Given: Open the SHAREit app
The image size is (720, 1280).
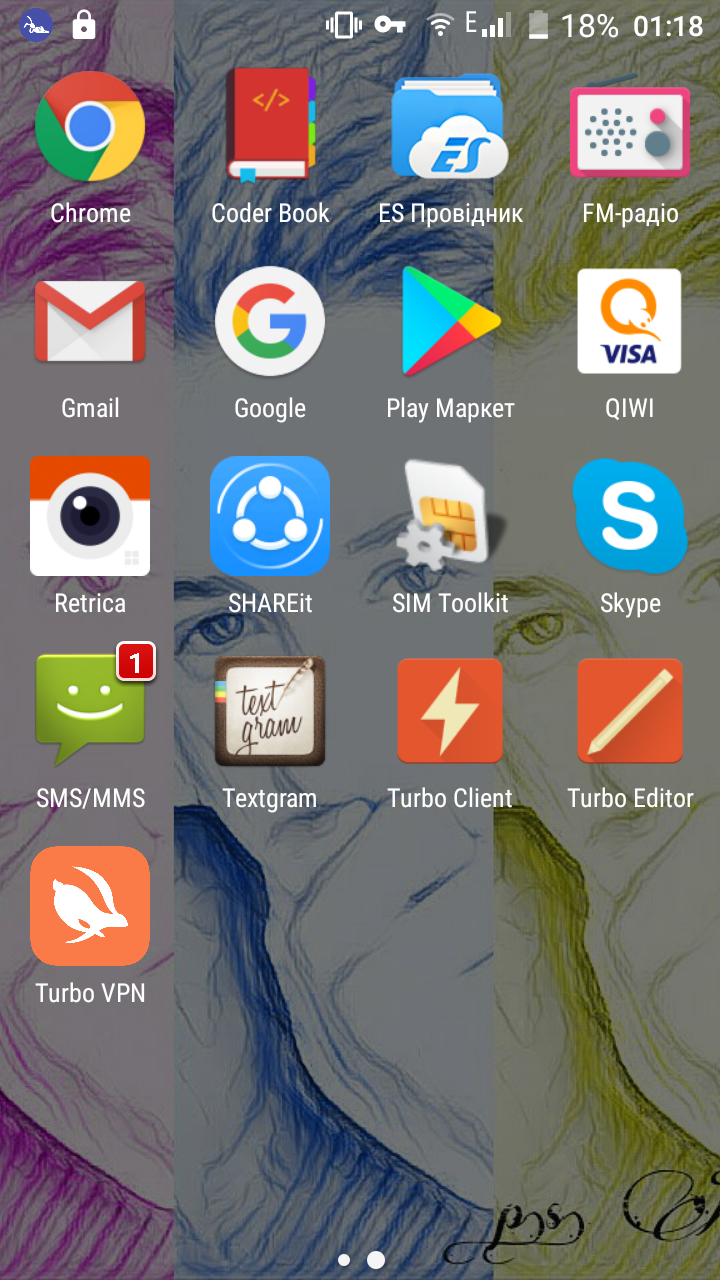Looking at the screenshot, I should point(270,516).
